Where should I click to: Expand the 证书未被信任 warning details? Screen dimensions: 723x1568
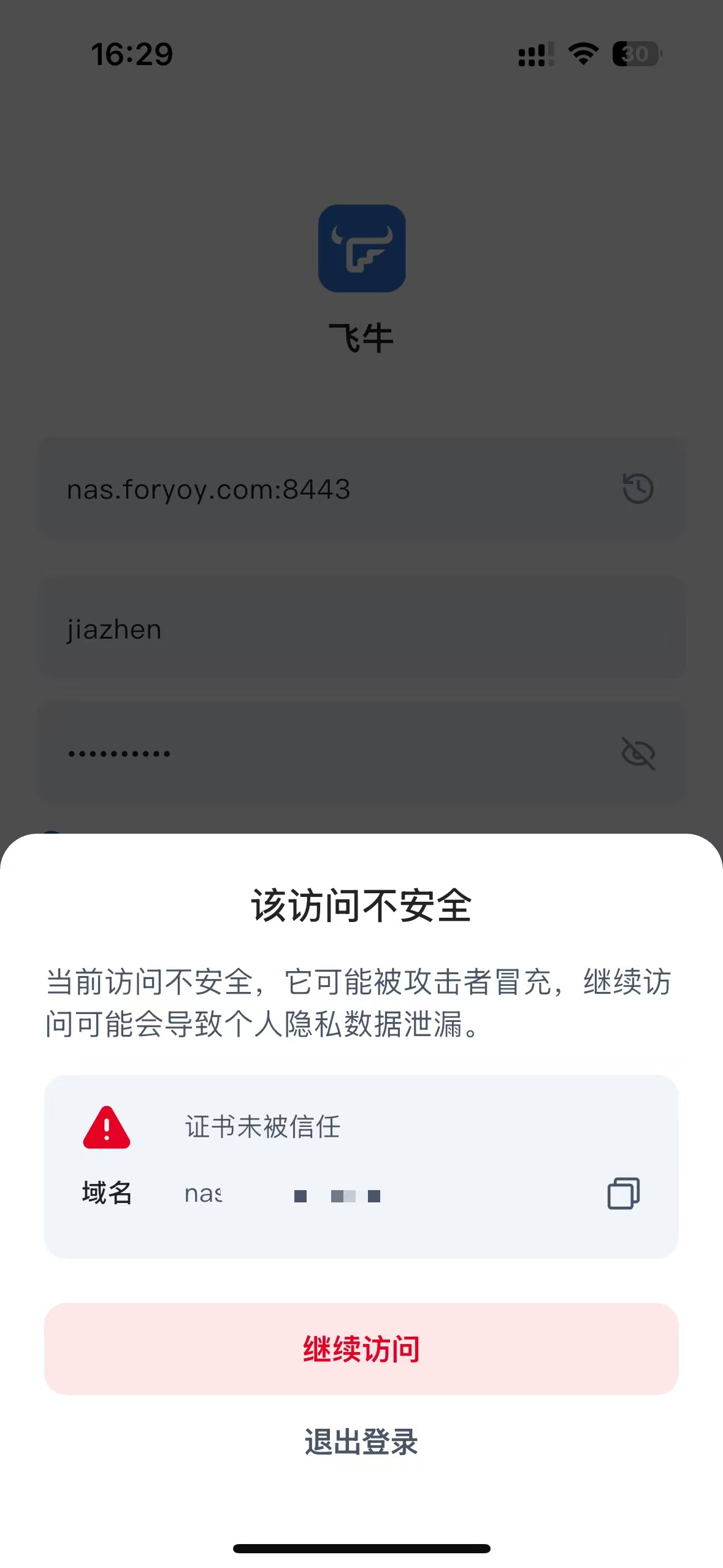(x=261, y=1128)
